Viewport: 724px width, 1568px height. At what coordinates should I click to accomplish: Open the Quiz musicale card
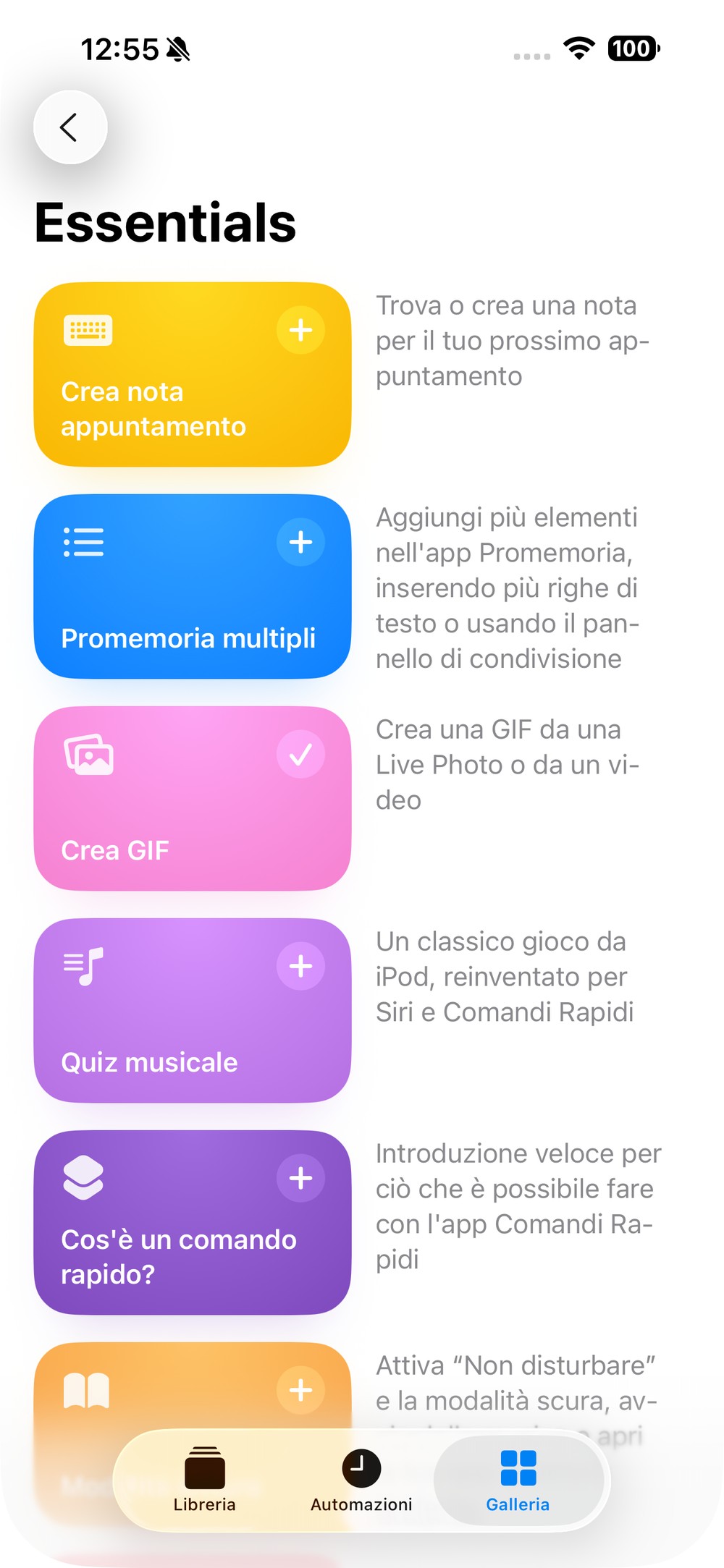tap(193, 1010)
